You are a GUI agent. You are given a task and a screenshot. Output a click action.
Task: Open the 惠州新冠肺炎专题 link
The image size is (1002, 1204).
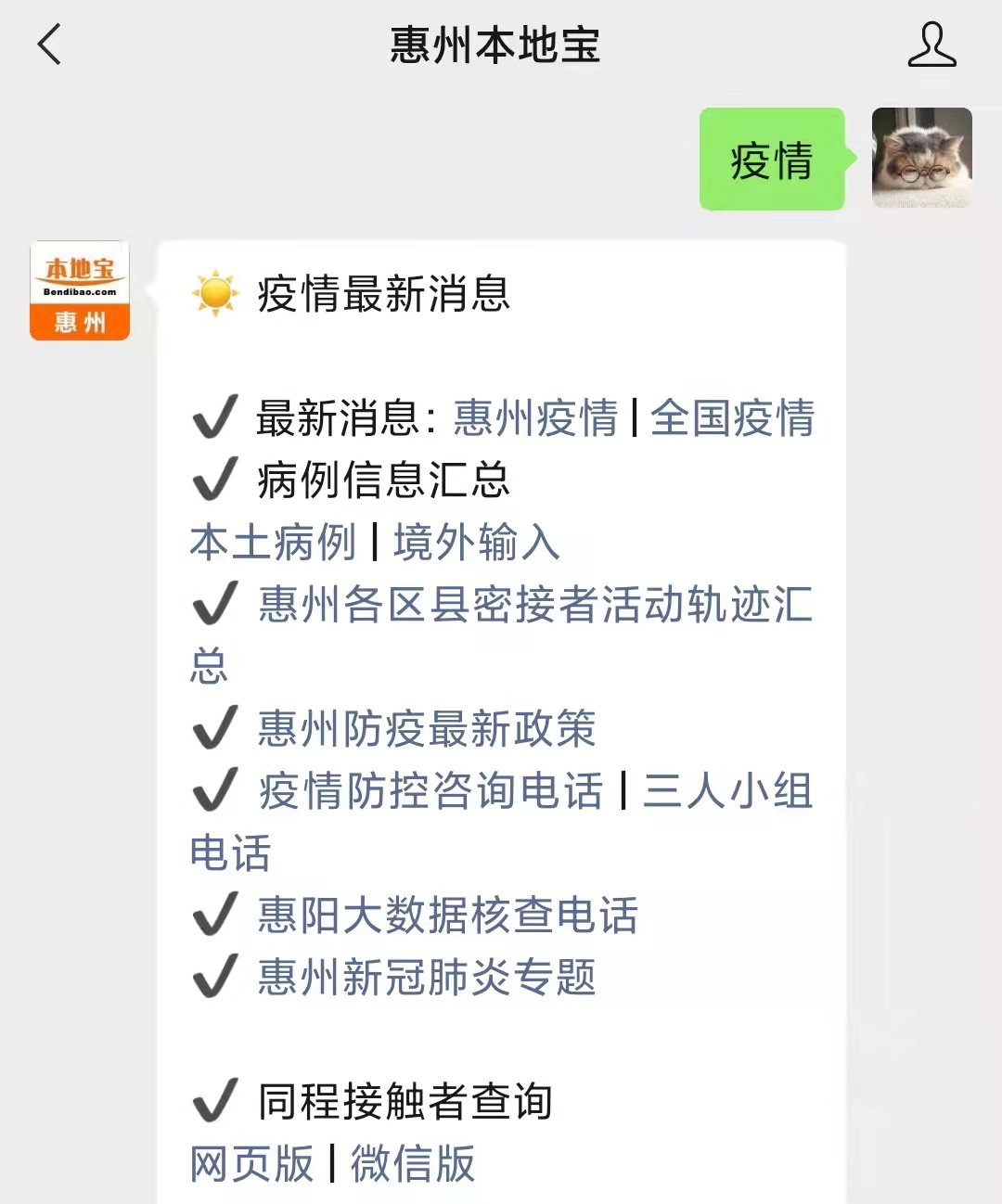point(427,978)
